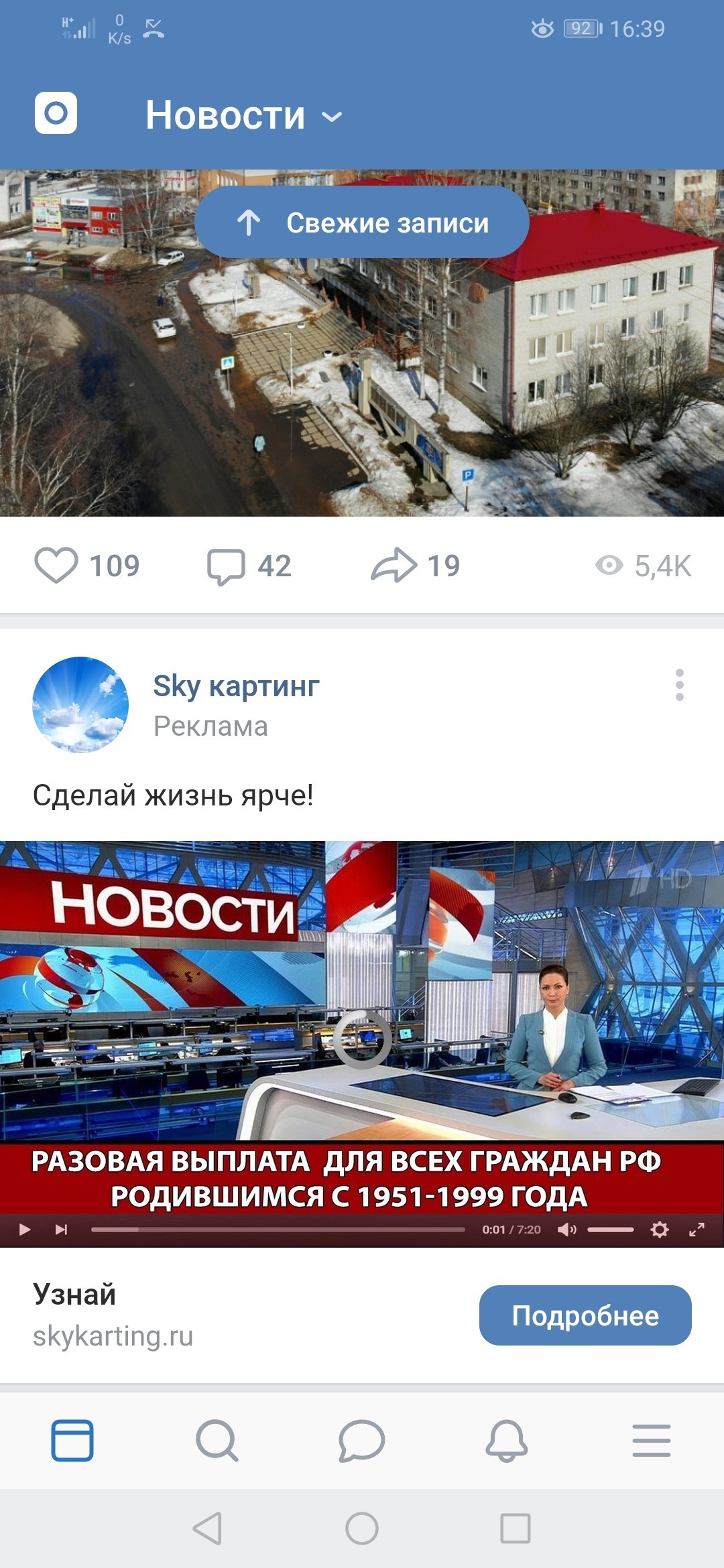Open skykarting.ru link
Viewport: 724px width, 1568px height.
coord(113,1336)
